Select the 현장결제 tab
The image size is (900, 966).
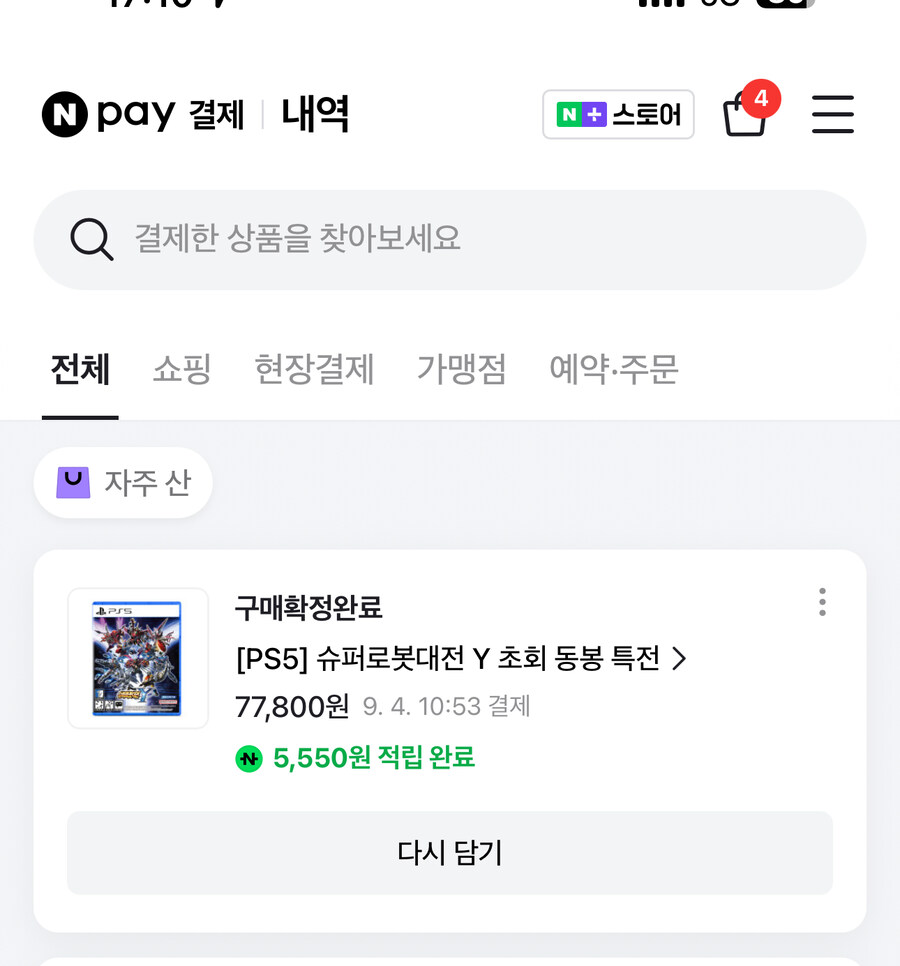pyautogui.click(x=315, y=370)
